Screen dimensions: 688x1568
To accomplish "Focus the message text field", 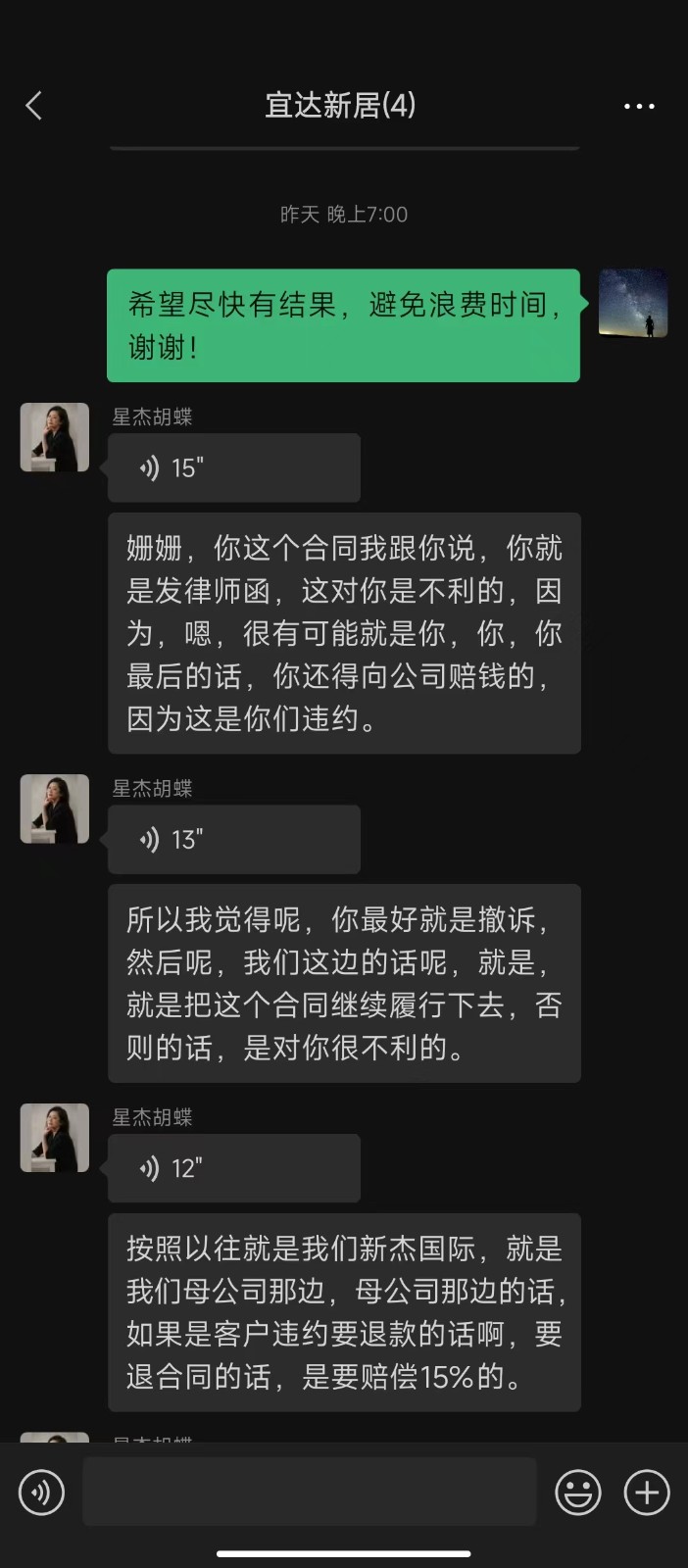I will 309,1492.
